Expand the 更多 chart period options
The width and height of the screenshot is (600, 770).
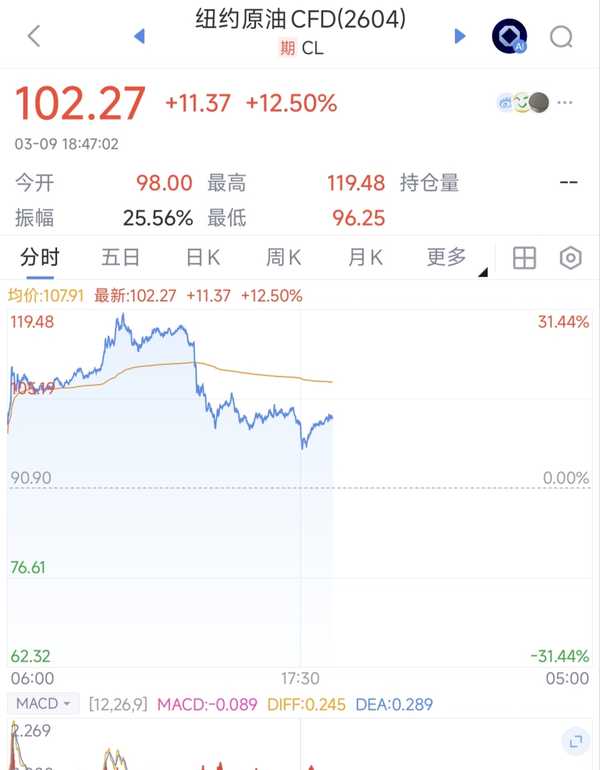(449, 258)
